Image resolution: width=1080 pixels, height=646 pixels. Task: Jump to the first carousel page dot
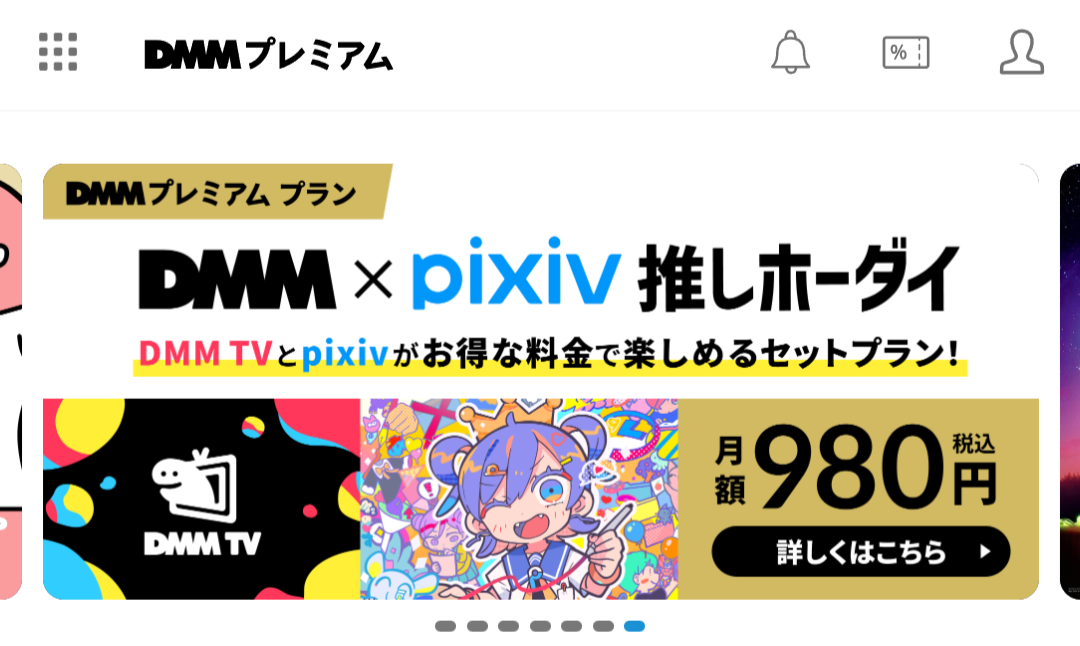point(445,627)
